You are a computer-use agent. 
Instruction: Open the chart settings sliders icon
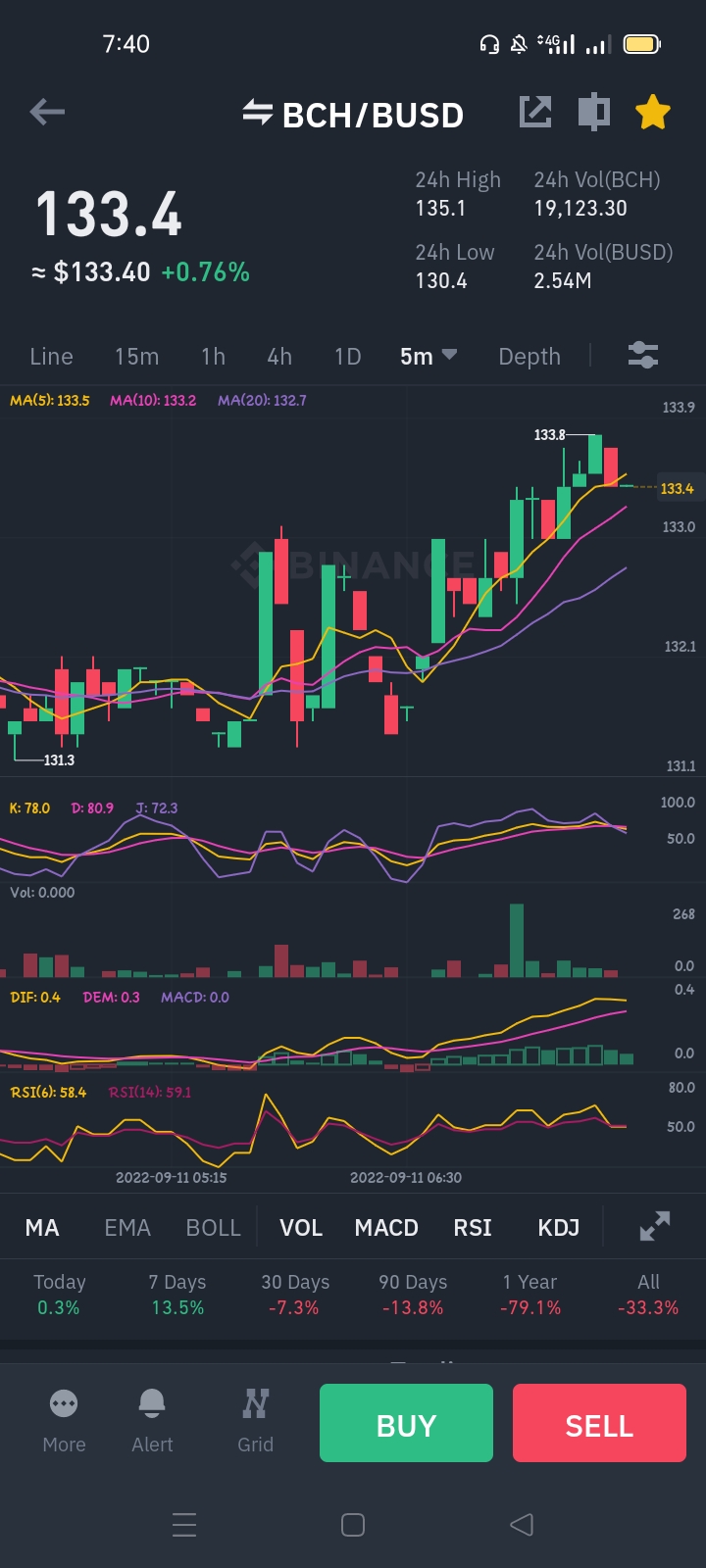pyautogui.click(x=643, y=355)
